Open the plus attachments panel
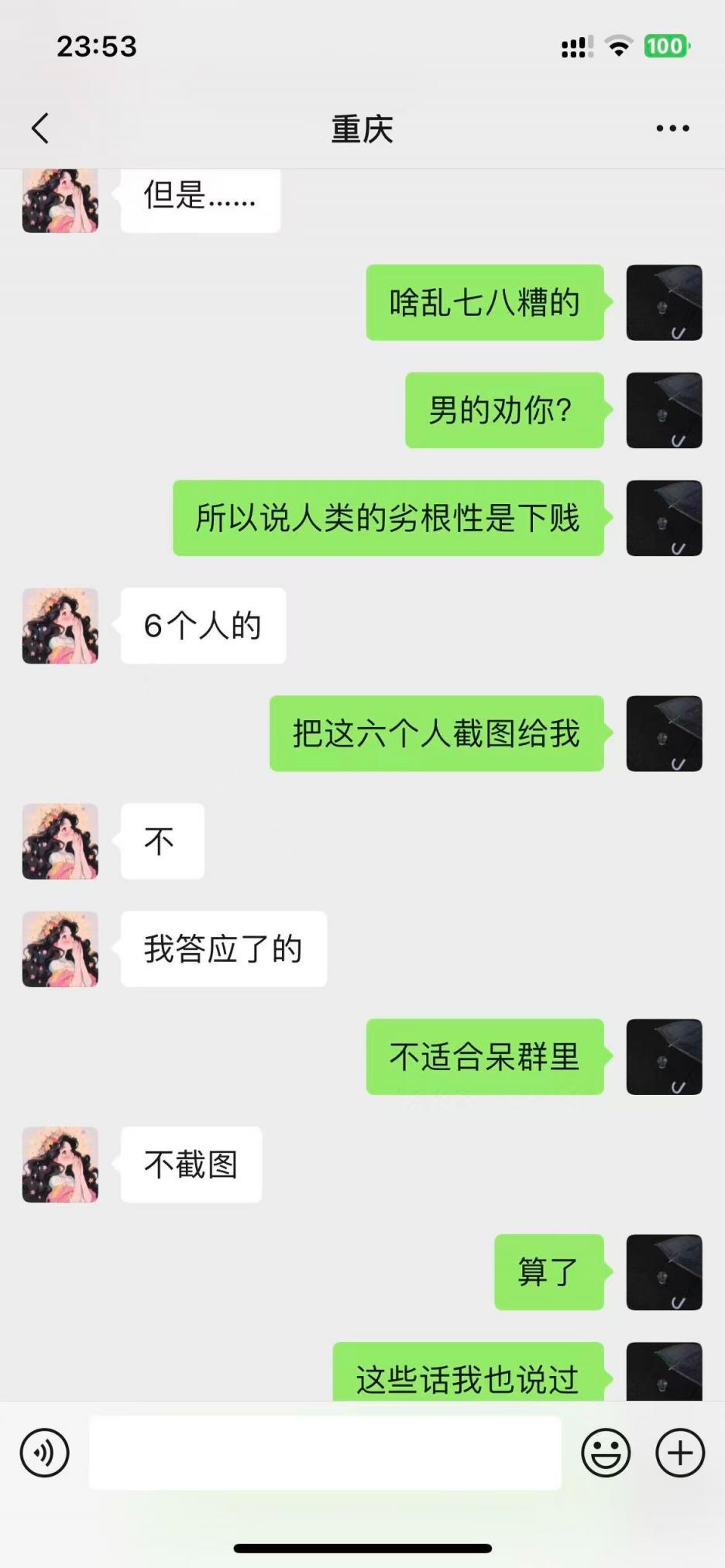This screenshot has width=725, height=1568. (x=679, y=1453)
